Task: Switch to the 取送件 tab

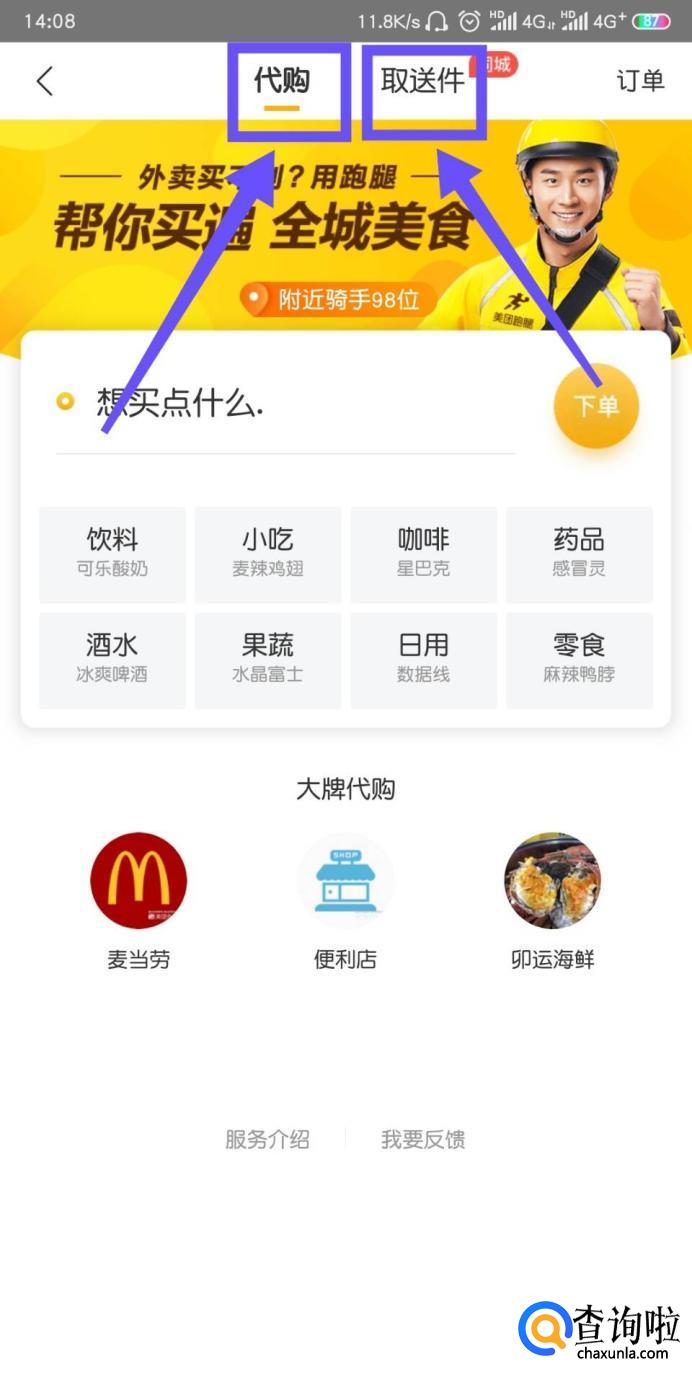Action: point(423,82)
